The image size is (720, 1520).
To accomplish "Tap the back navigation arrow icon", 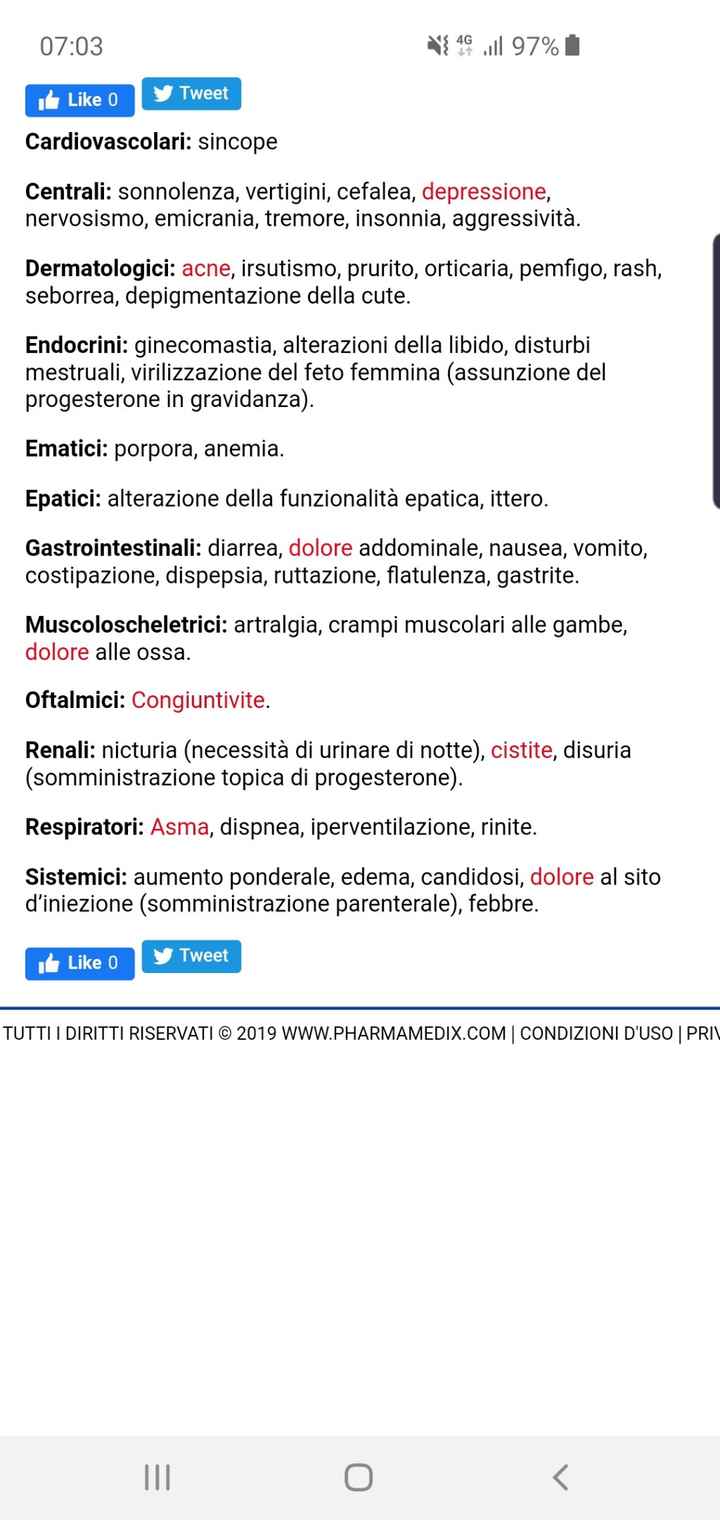I will point(560,1476).
